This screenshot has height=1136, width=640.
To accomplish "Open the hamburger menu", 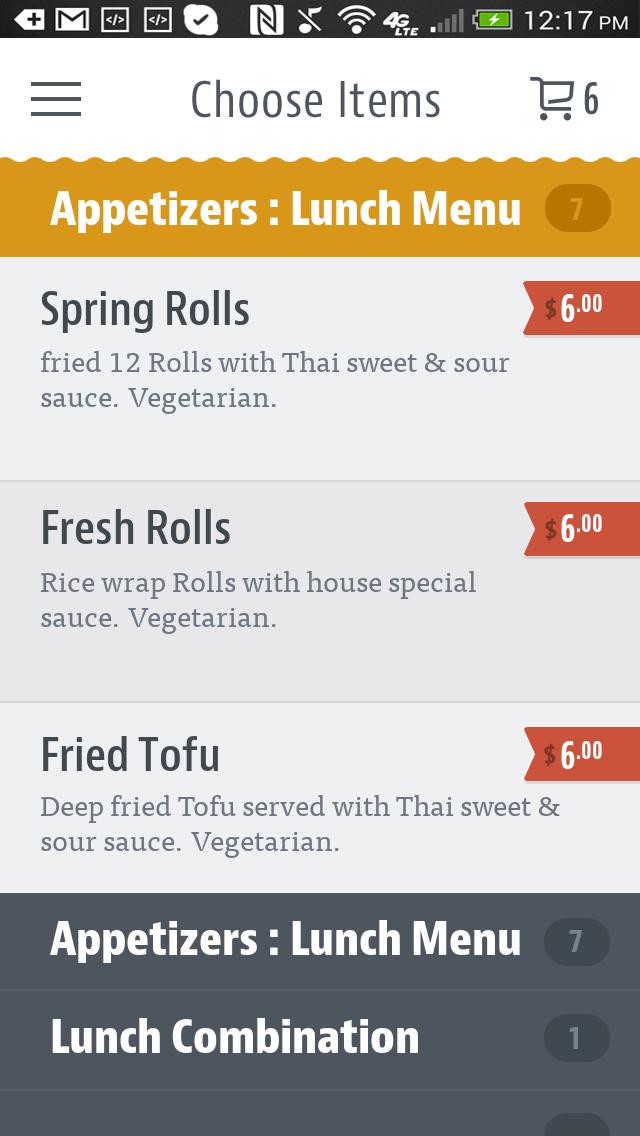I will [56, 99].
